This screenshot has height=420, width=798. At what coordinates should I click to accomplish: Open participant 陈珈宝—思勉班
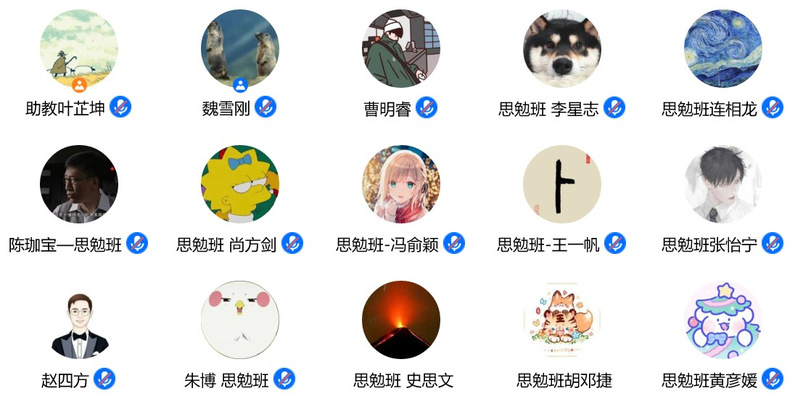point(79,184)
